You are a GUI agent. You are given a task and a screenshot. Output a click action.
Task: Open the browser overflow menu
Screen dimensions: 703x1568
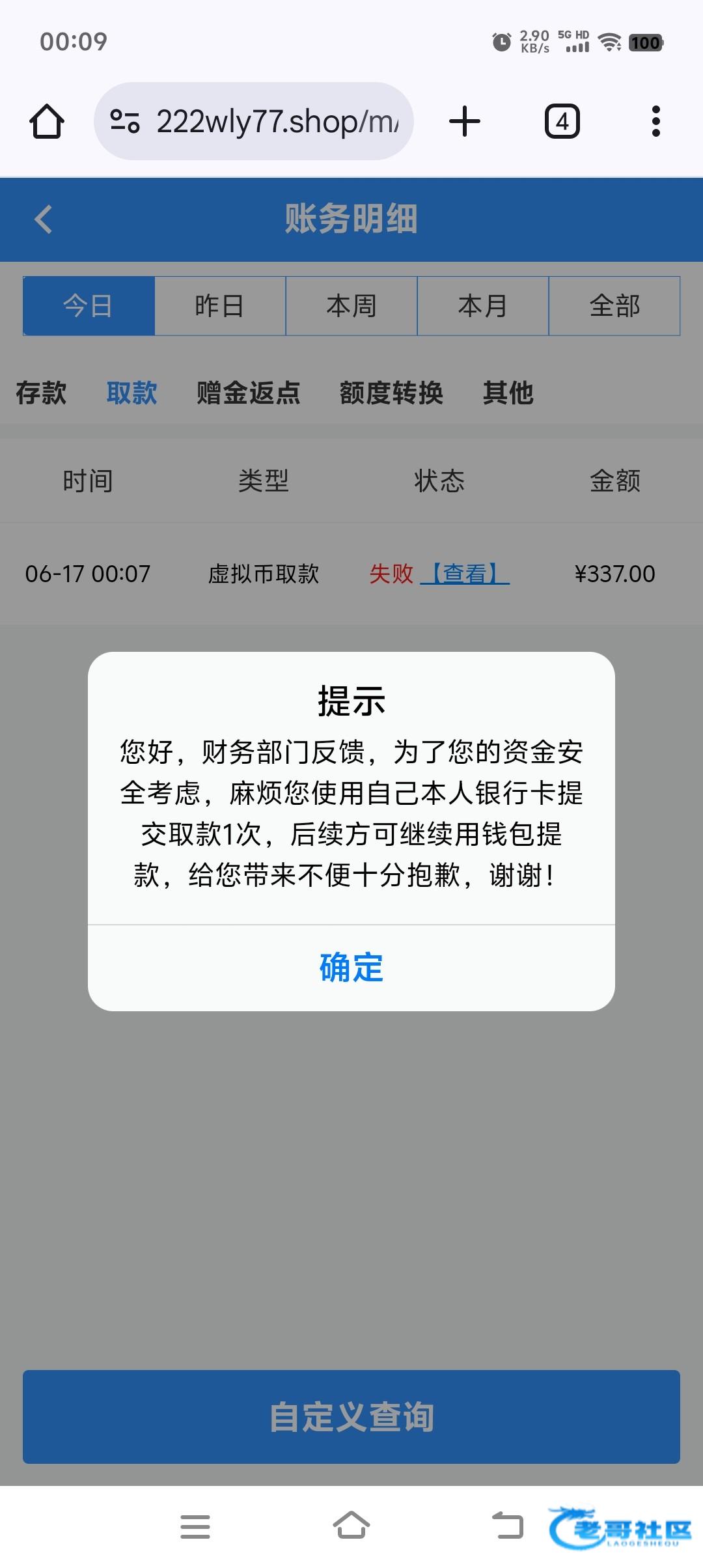point(655,121)
